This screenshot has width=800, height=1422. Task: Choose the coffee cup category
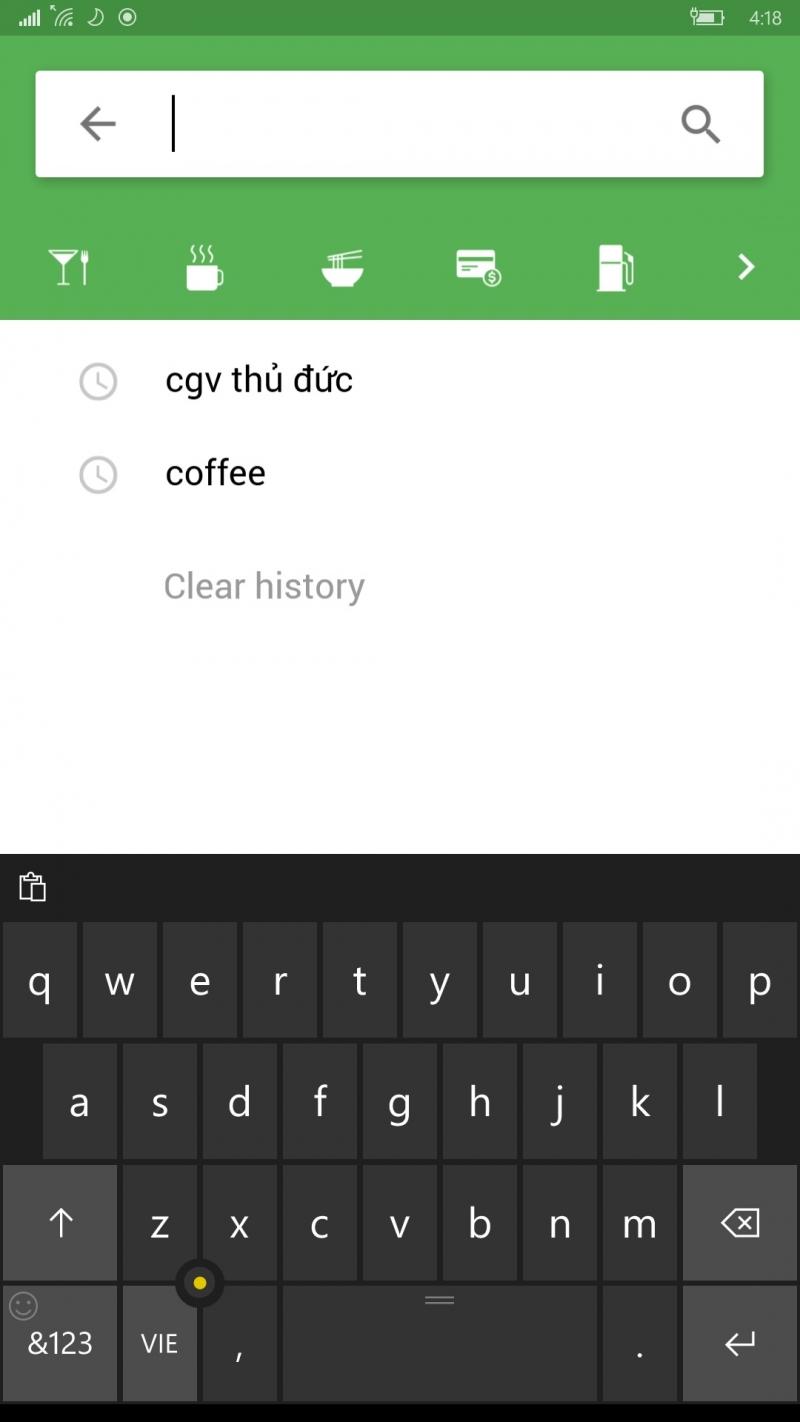coord(204,267)
